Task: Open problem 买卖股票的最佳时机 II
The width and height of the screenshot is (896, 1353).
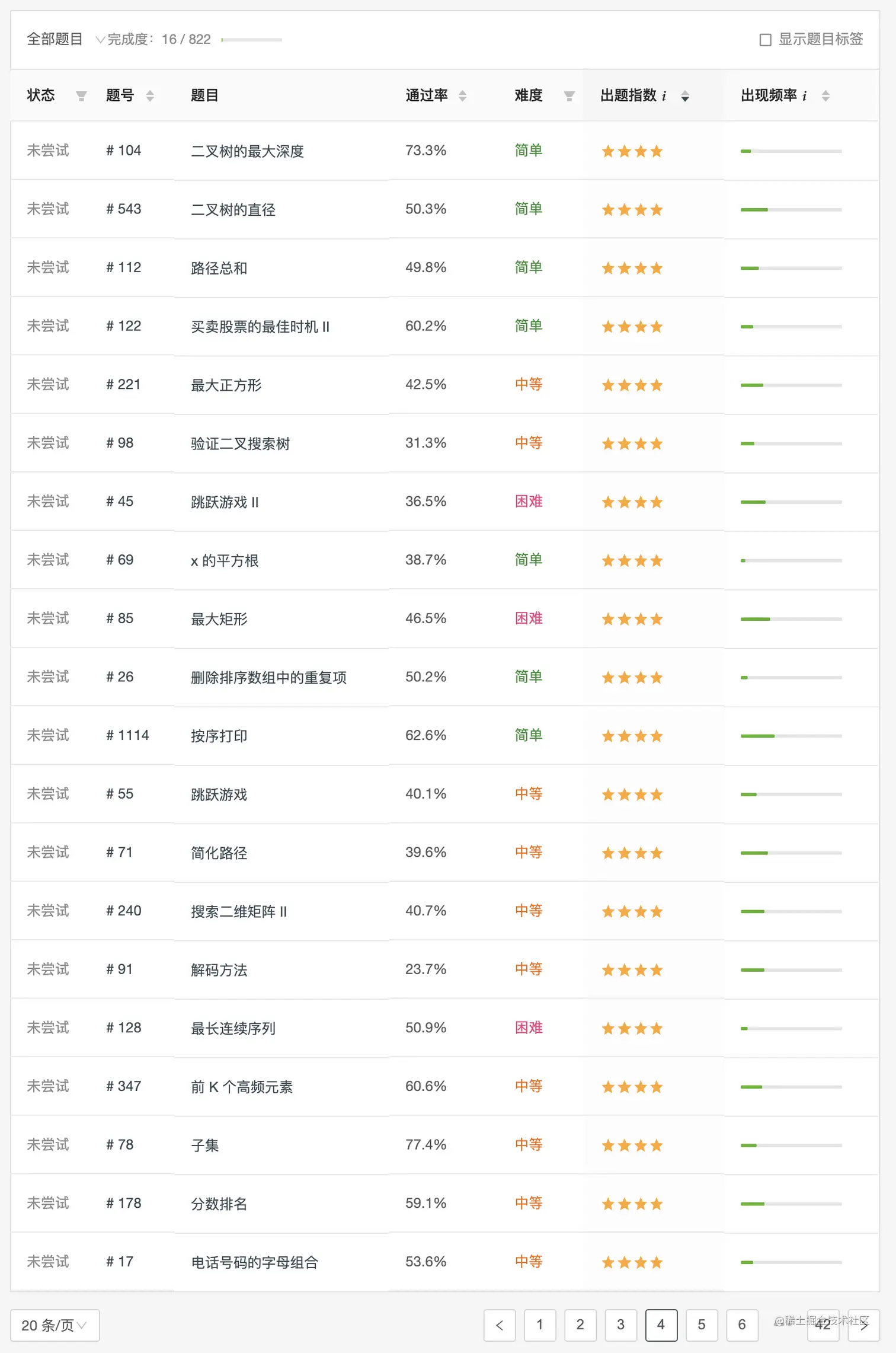Action: tap(260, 327)
